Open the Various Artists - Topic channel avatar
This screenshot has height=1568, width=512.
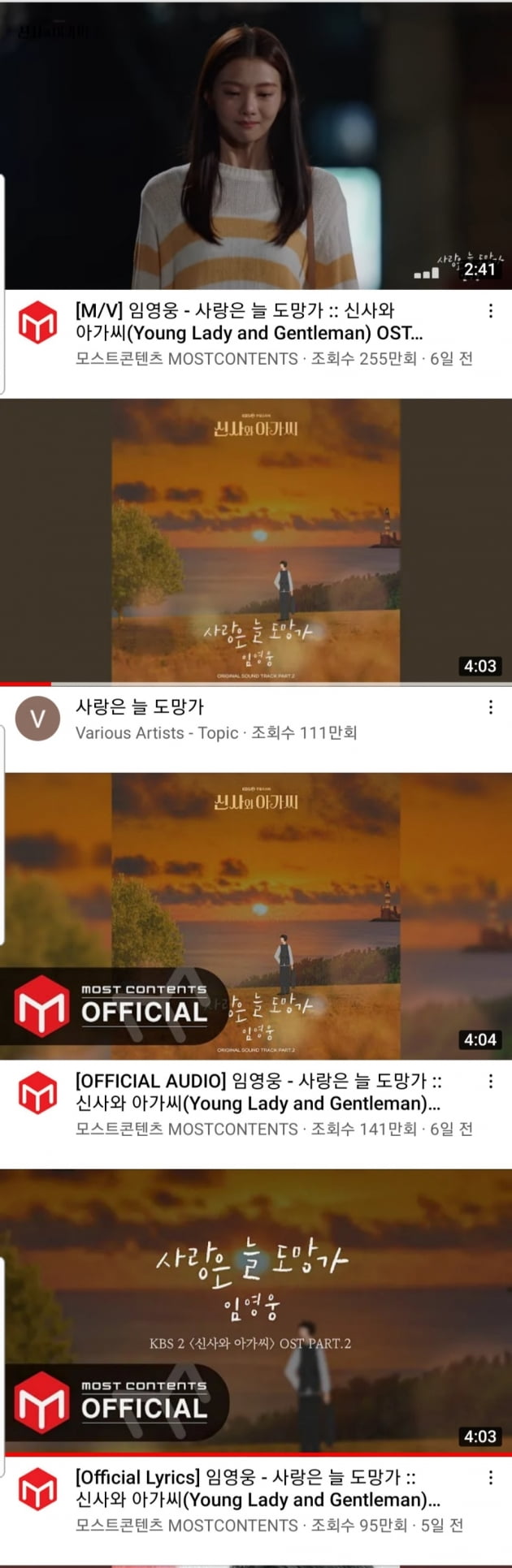point(38,719)
